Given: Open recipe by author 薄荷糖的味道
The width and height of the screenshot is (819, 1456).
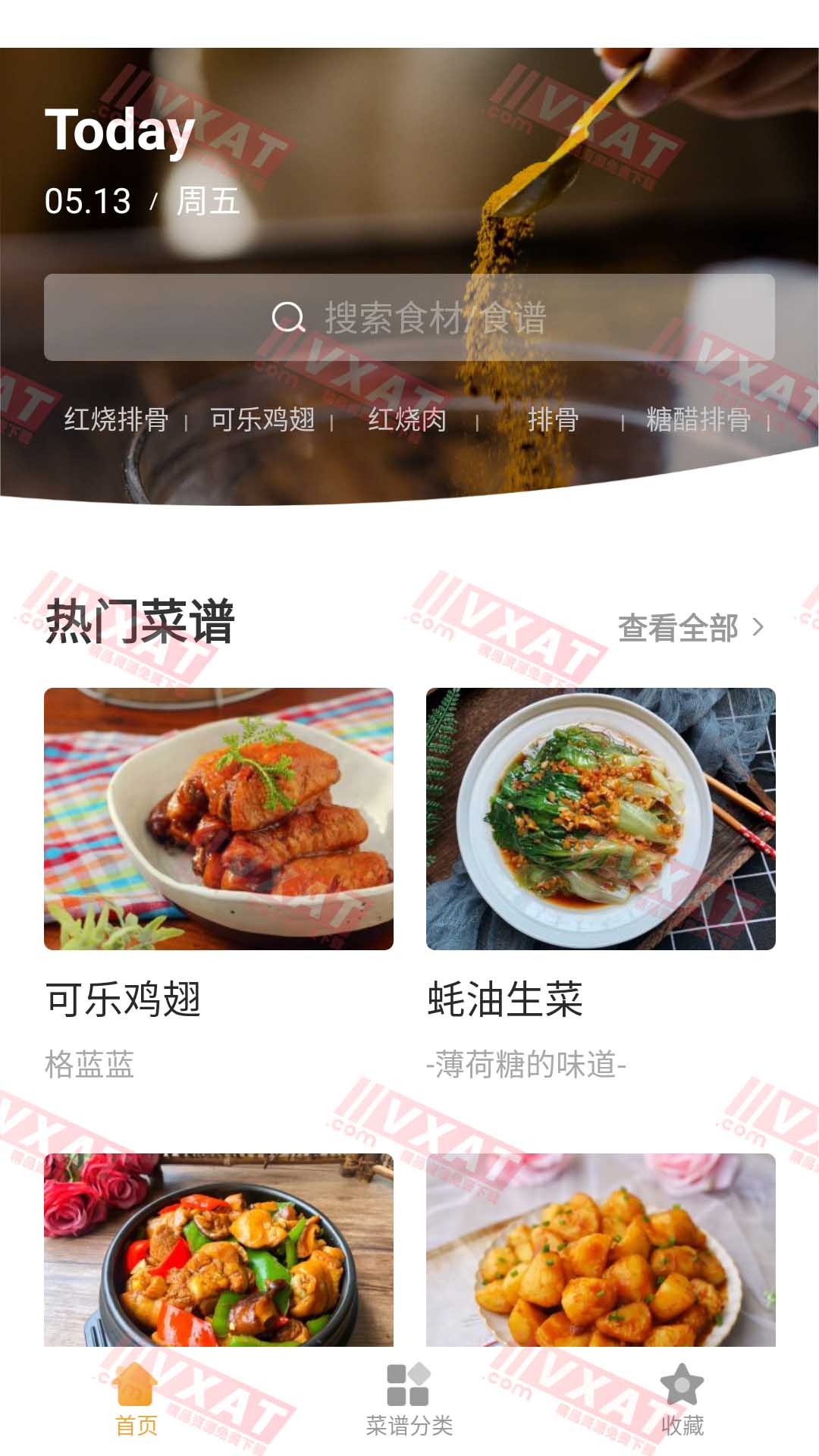Looking at the screenshot, I should [x=526, y=1065].
